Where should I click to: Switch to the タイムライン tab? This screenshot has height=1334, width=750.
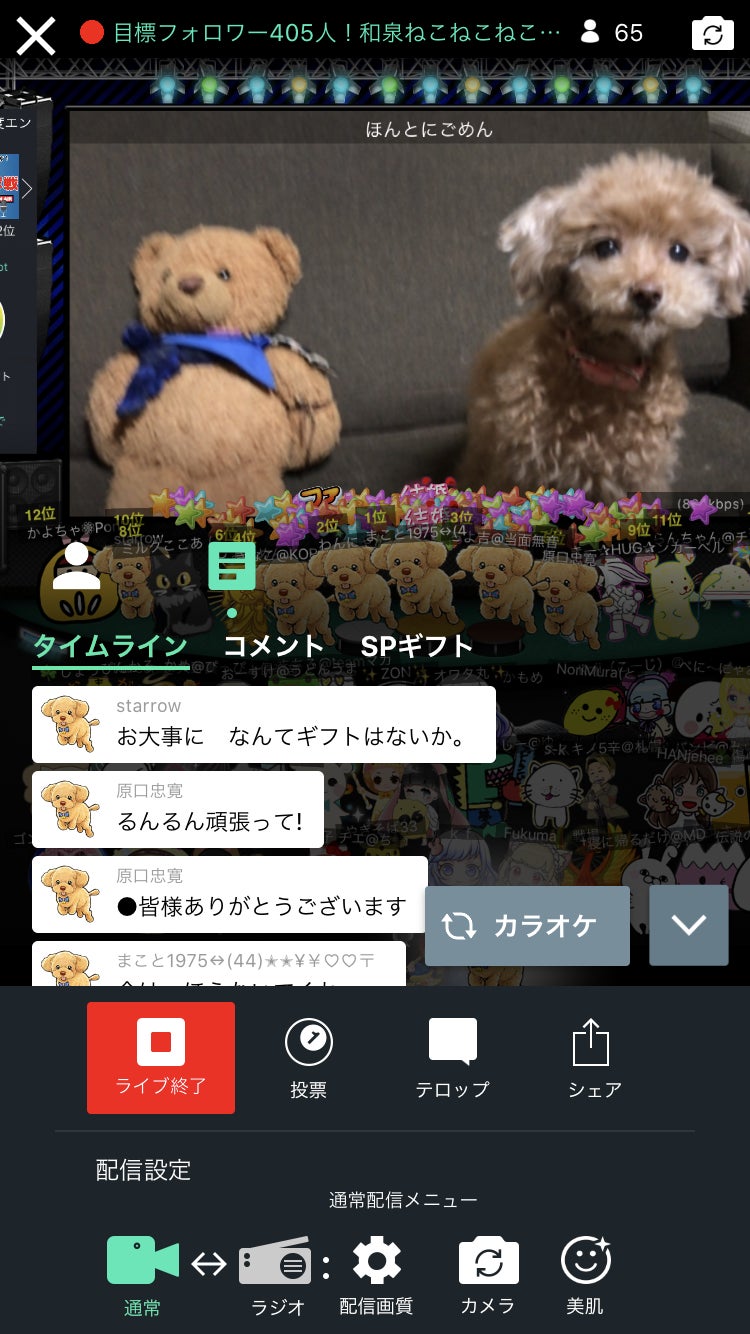click(x=110, y=647)
